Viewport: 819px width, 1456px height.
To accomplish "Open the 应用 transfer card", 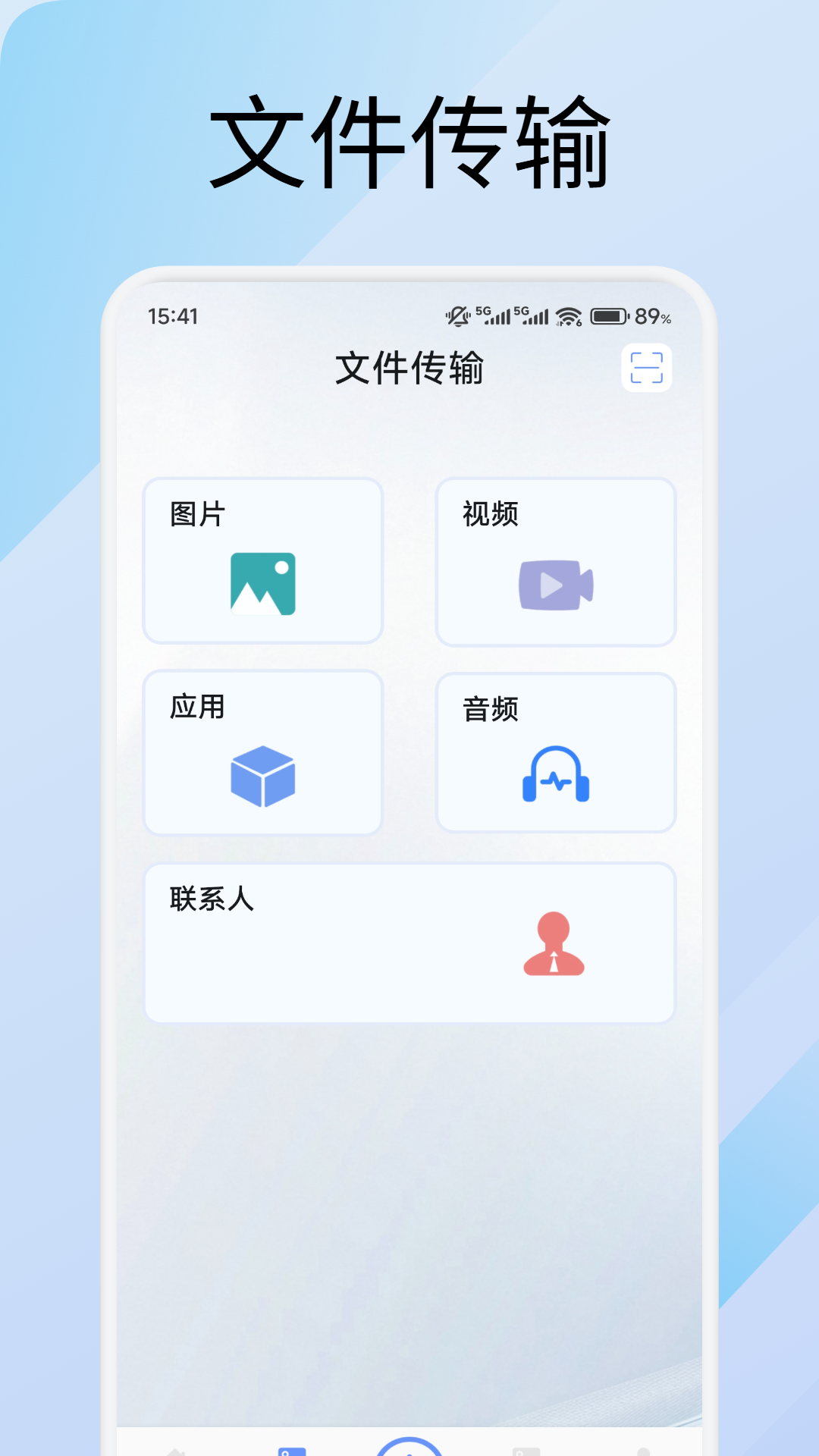I will [x=262, y=751].
